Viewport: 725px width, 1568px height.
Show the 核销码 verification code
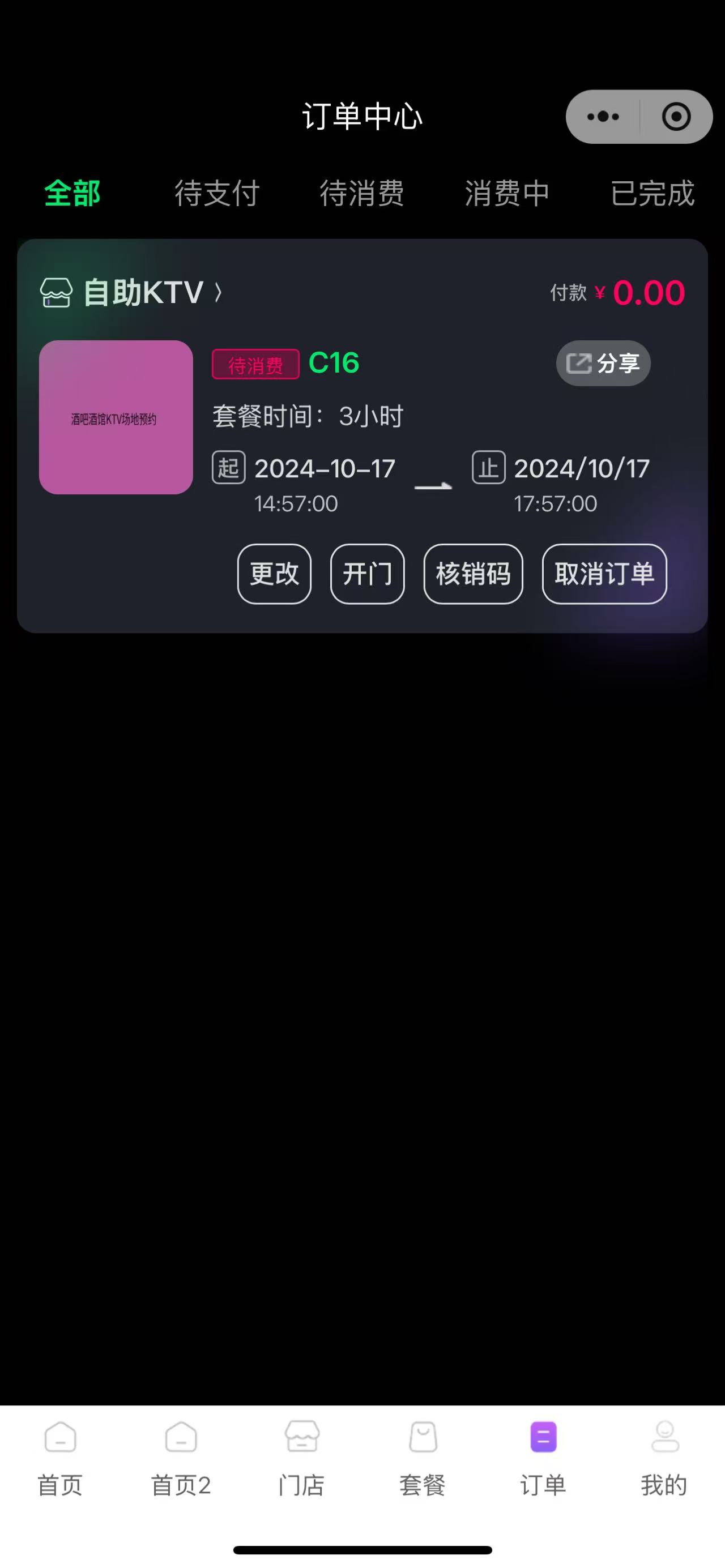tap(474, 574)
